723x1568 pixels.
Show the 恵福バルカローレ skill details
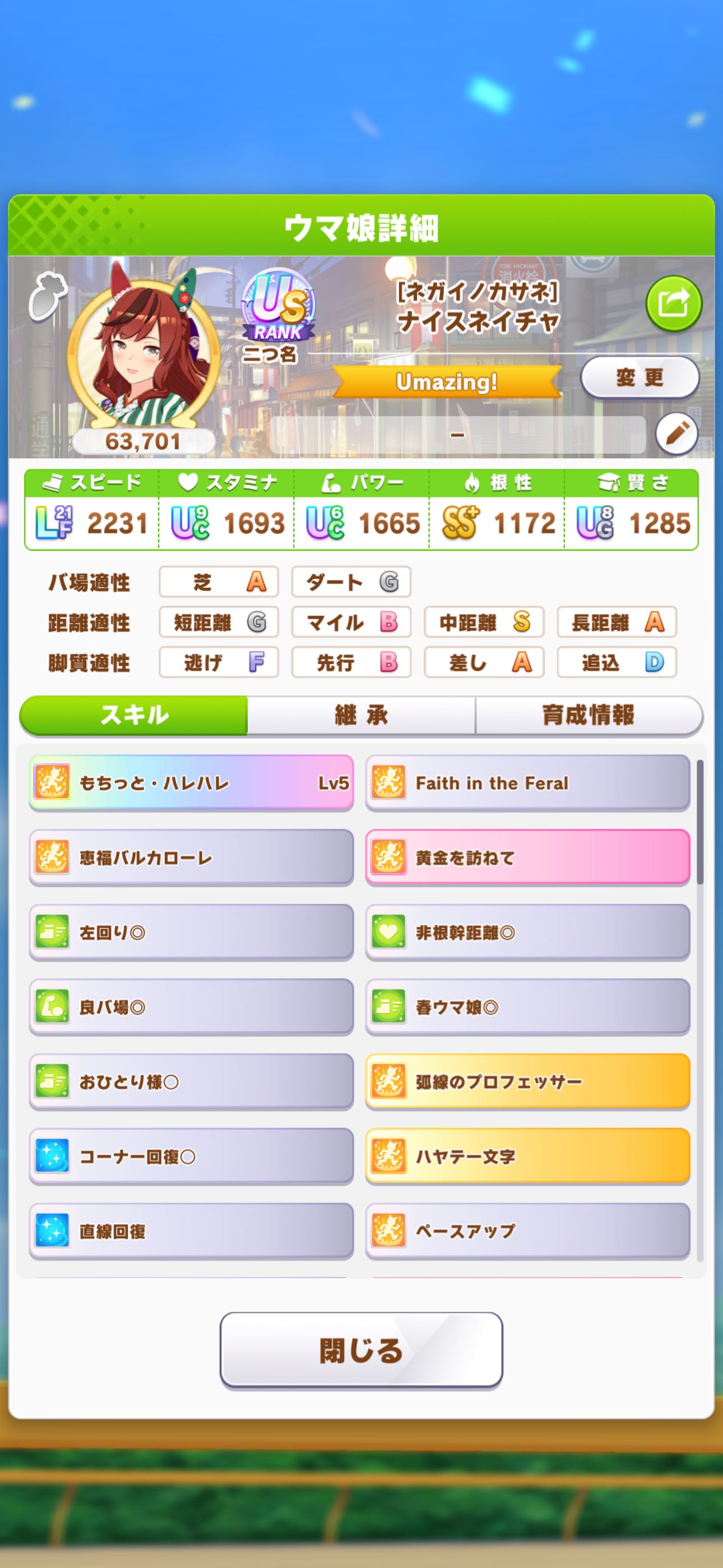[191, 857]
